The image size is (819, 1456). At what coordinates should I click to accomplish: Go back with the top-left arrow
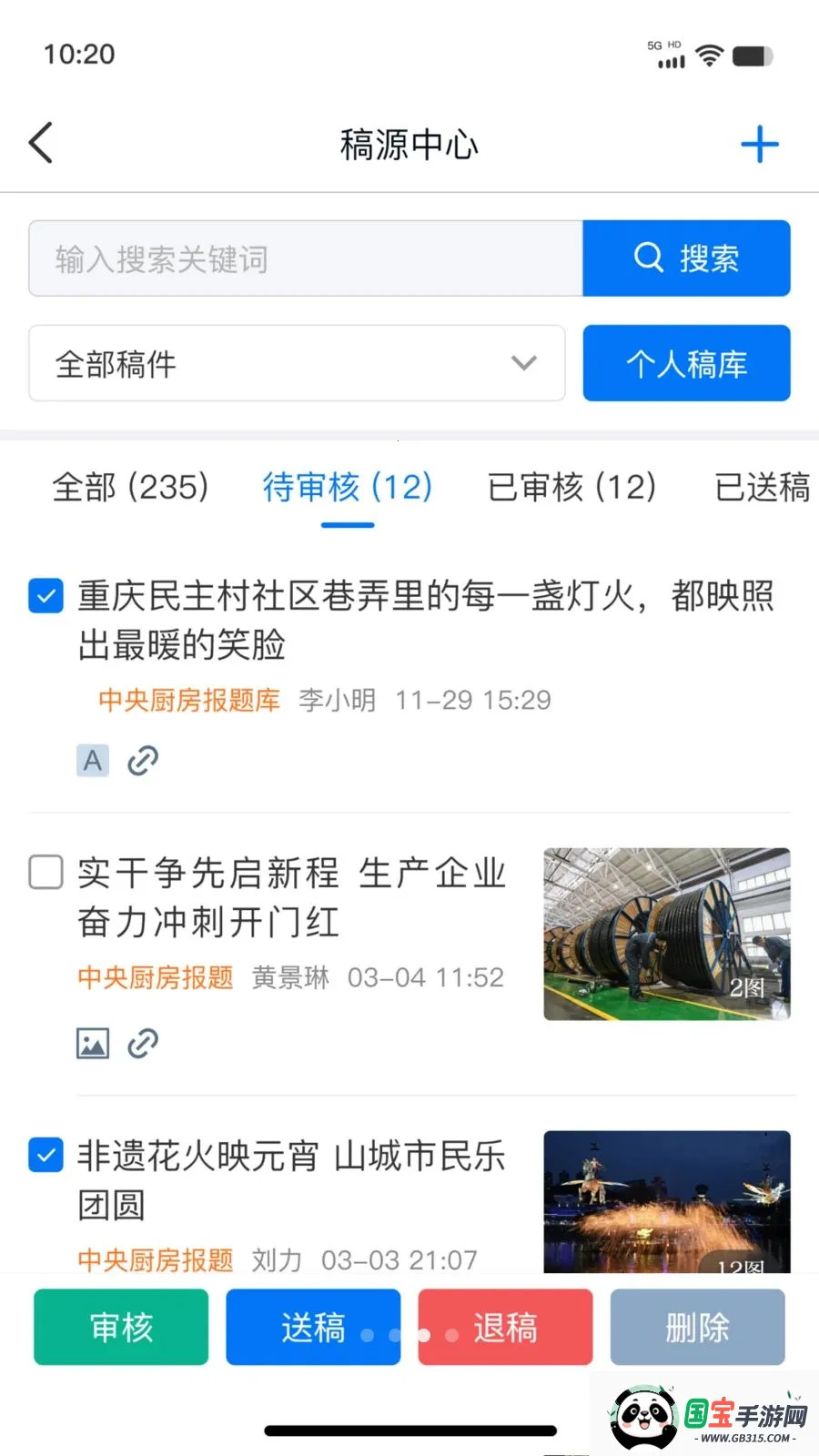[41, 143]
